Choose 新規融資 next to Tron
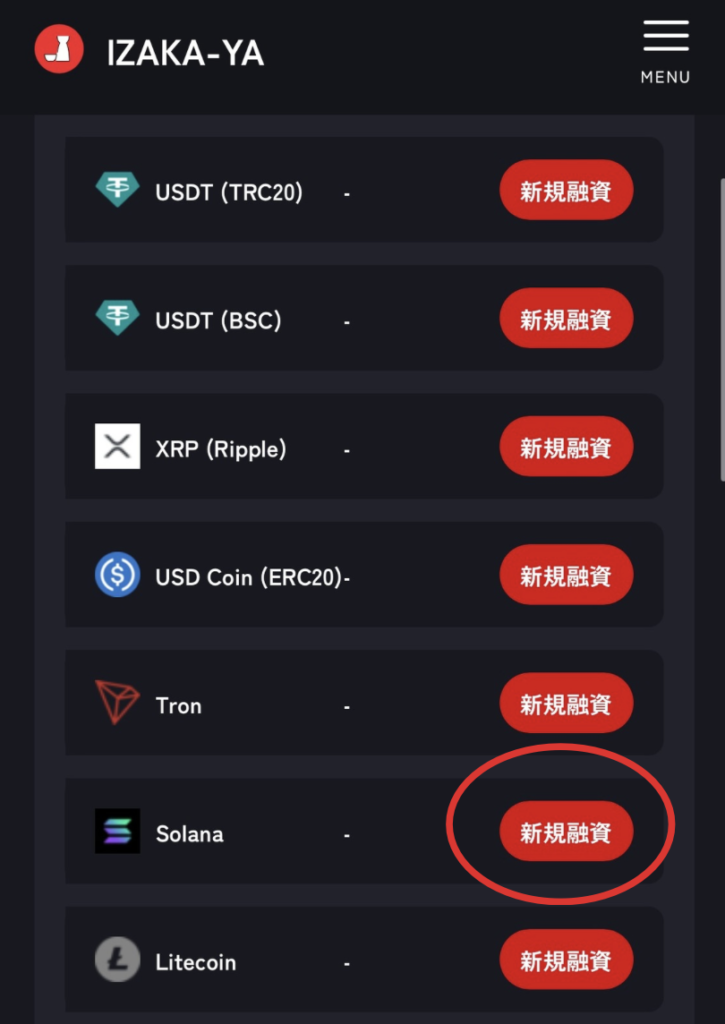 point(566,703)
